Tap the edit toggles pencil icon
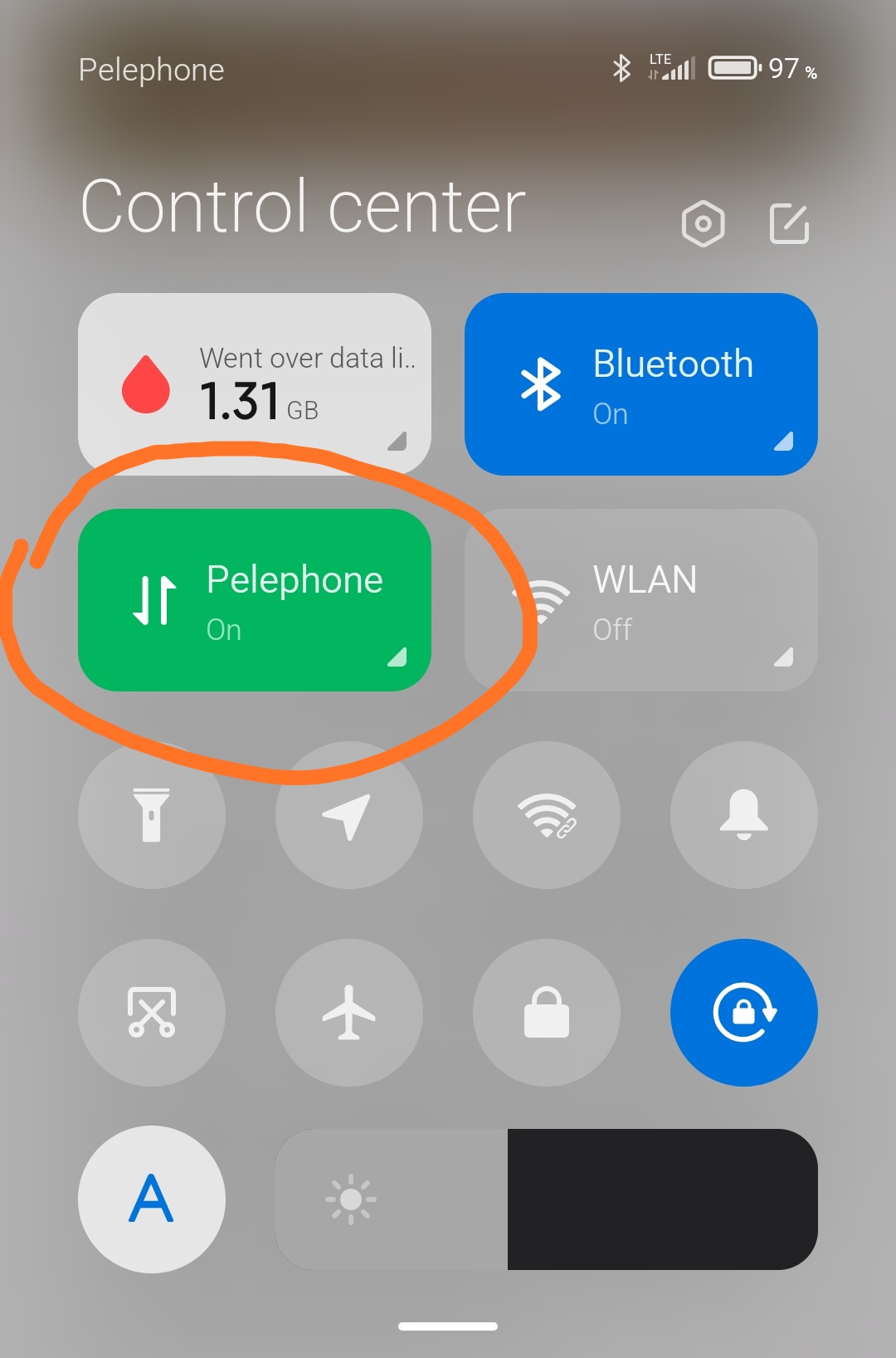896x1358 pixels. [789, 224]
